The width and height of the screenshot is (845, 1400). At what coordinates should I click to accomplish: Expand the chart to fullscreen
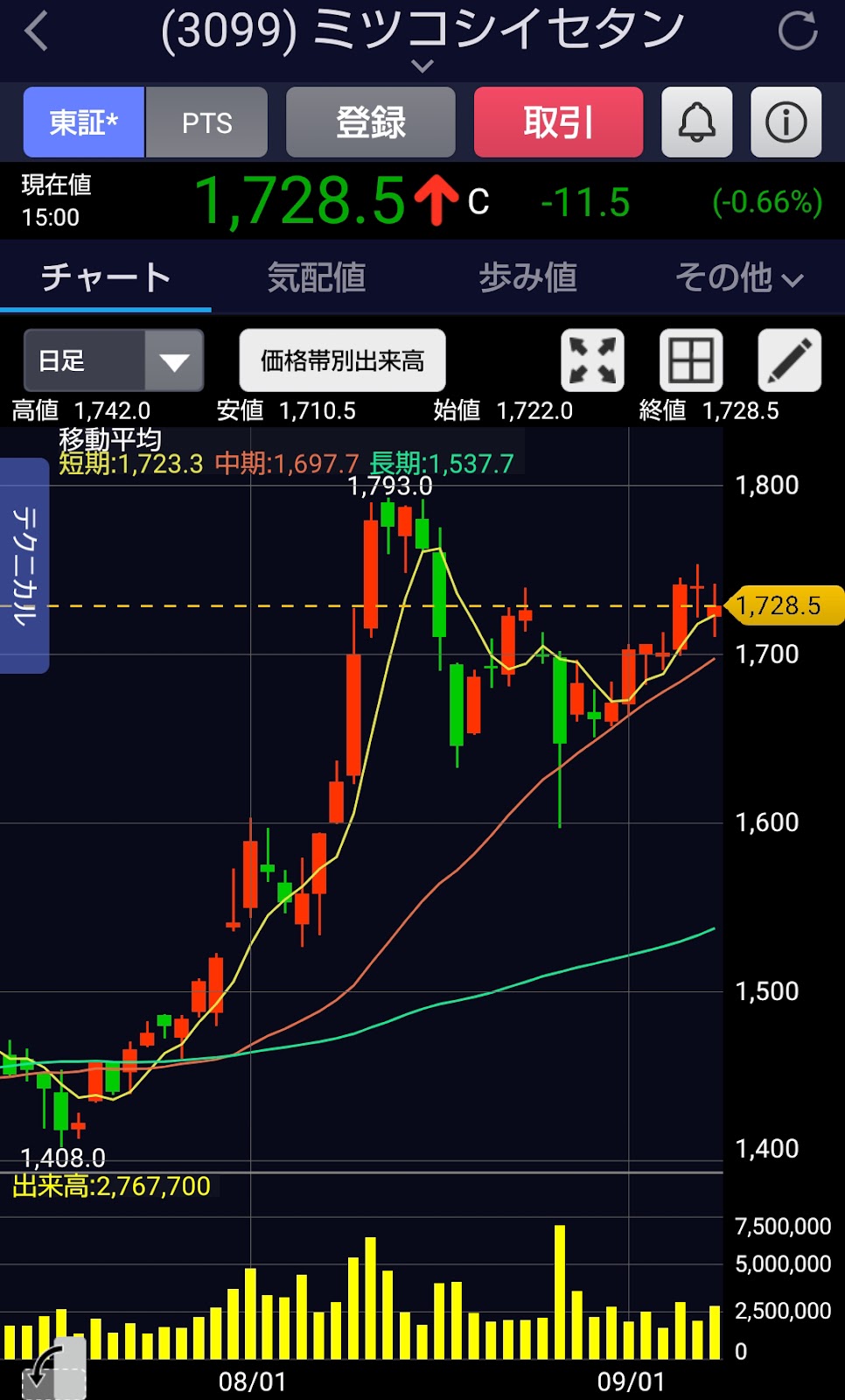(x=592, y=360)
